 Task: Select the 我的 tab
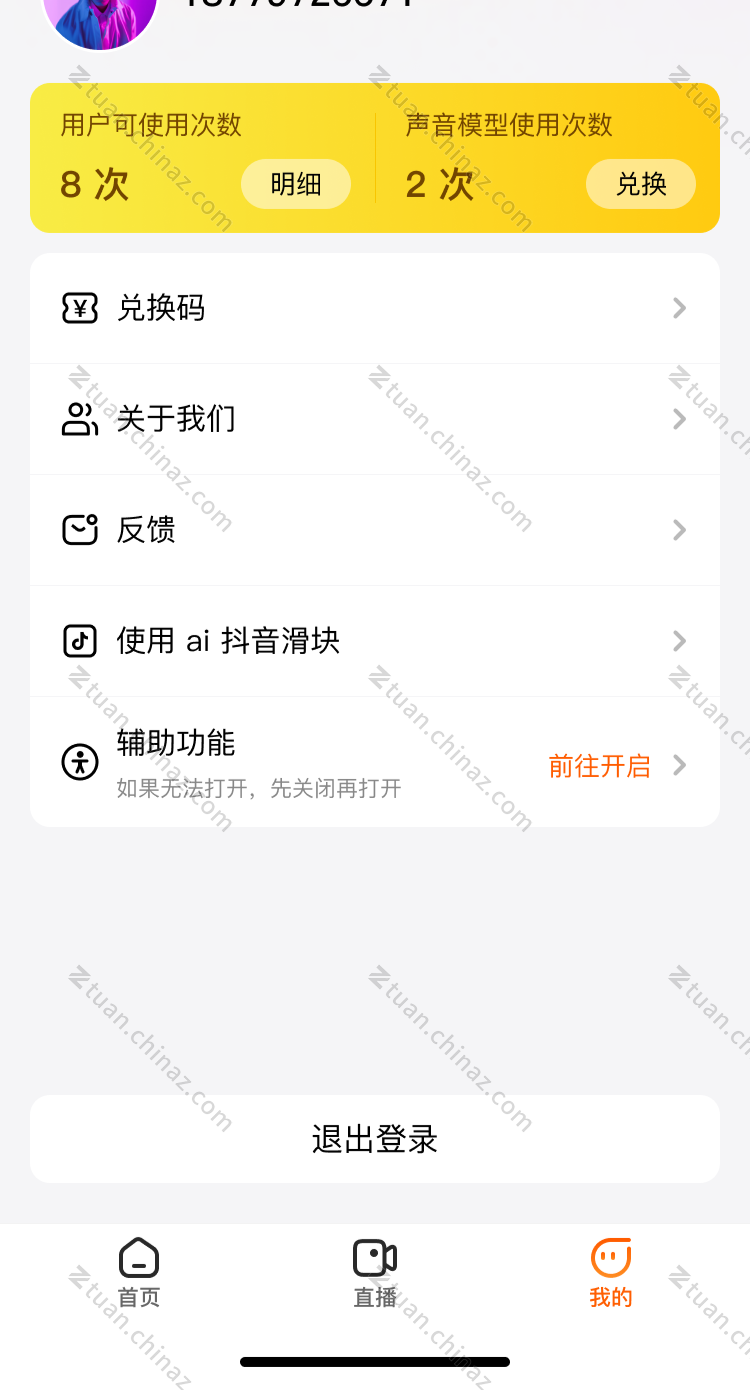(610, 1272)
